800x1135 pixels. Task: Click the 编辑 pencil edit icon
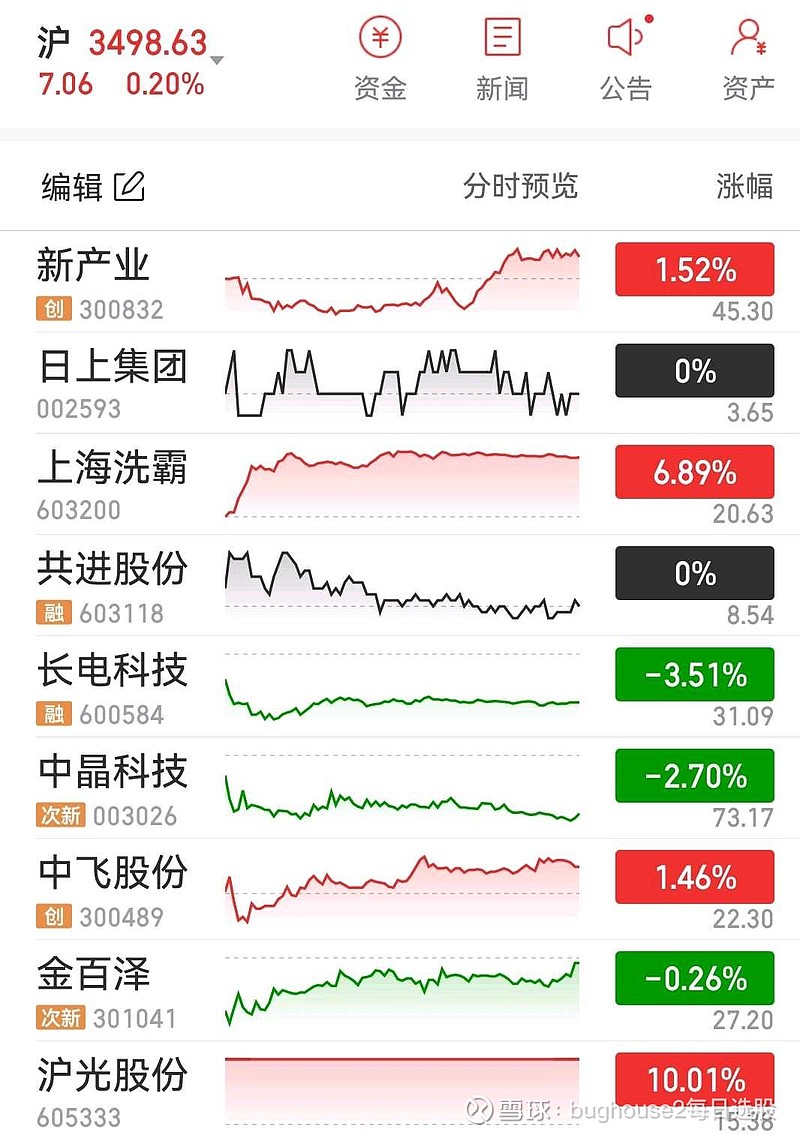(x=131, y=184)
